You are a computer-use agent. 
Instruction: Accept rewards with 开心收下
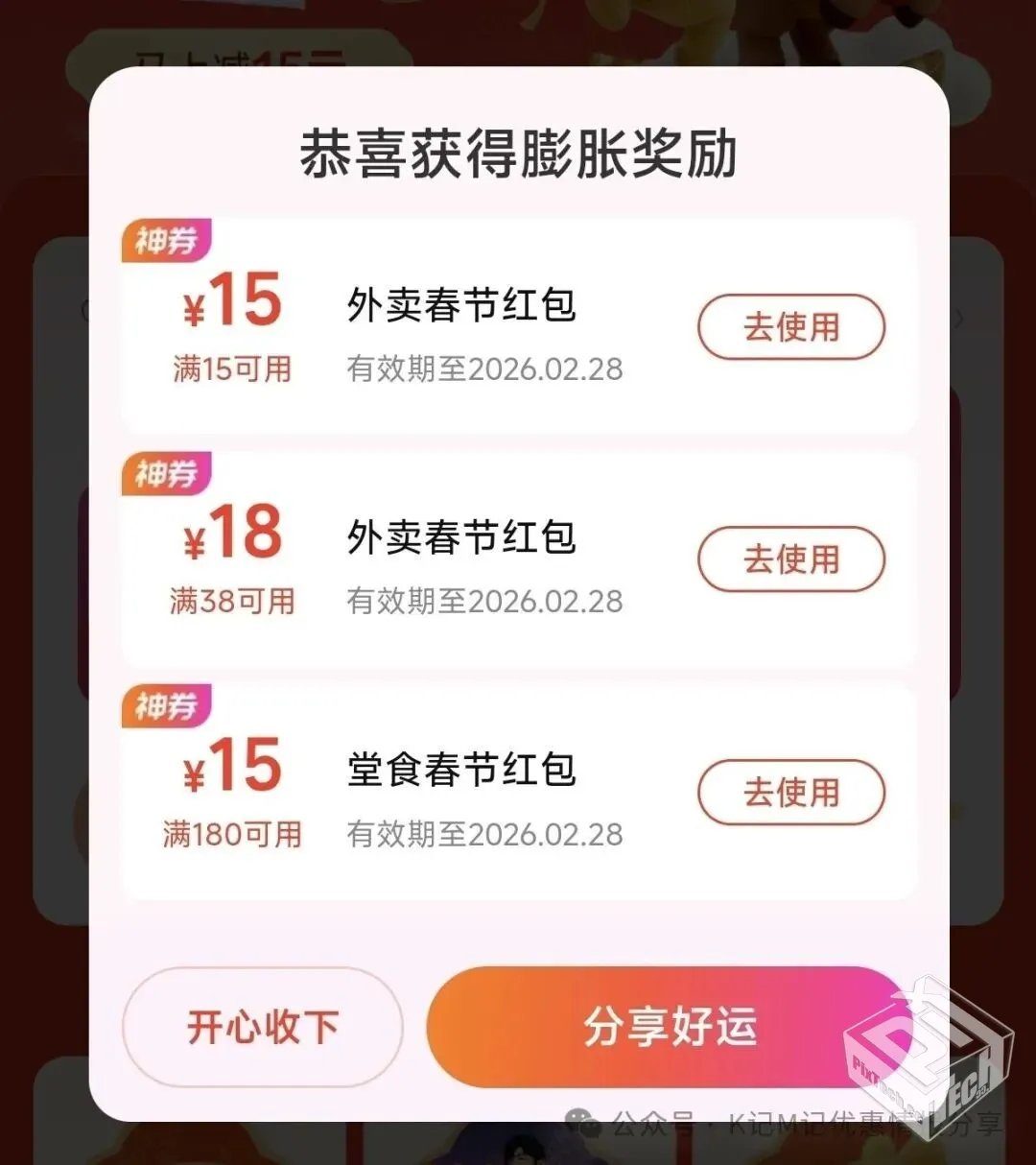pos(263,1027)
